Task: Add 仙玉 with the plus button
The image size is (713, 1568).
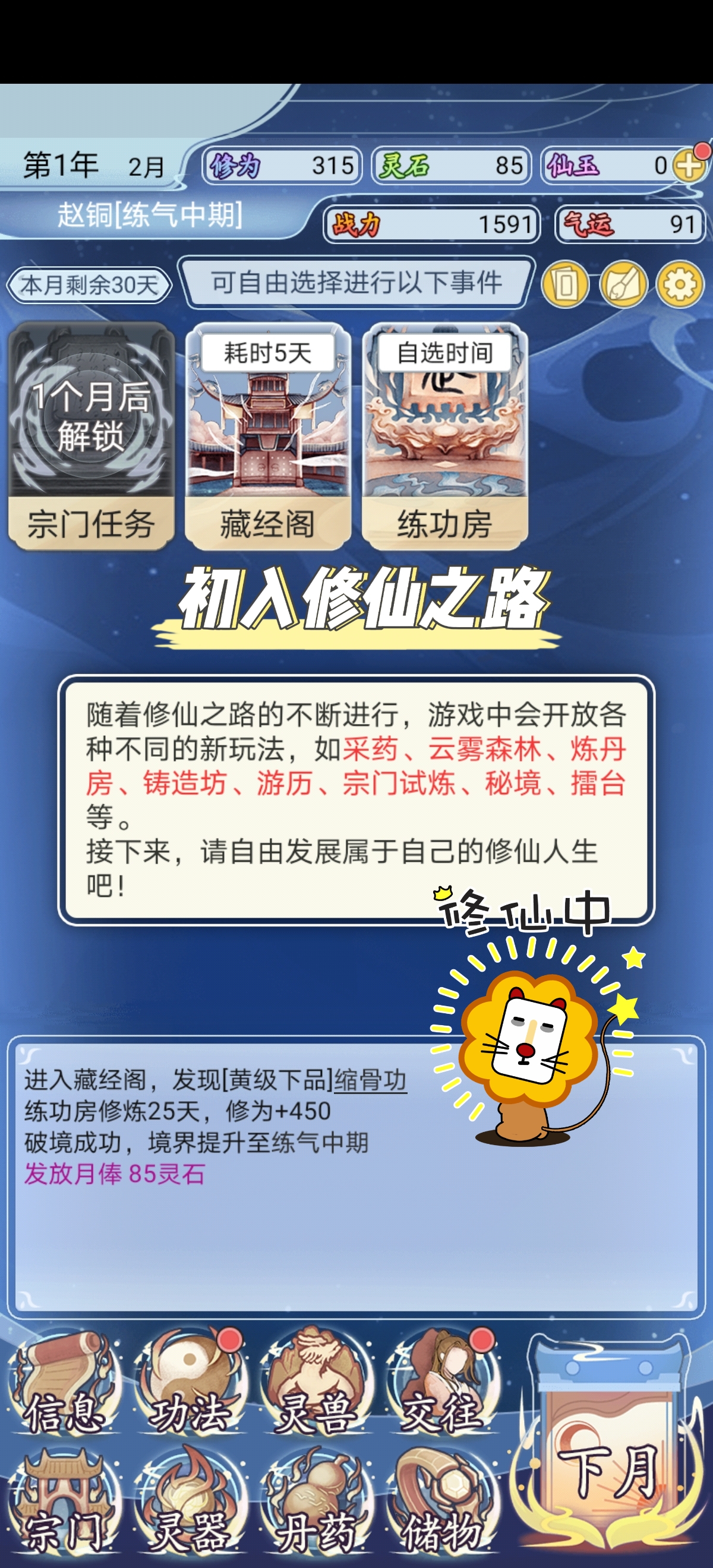Action: pos(689,166)
